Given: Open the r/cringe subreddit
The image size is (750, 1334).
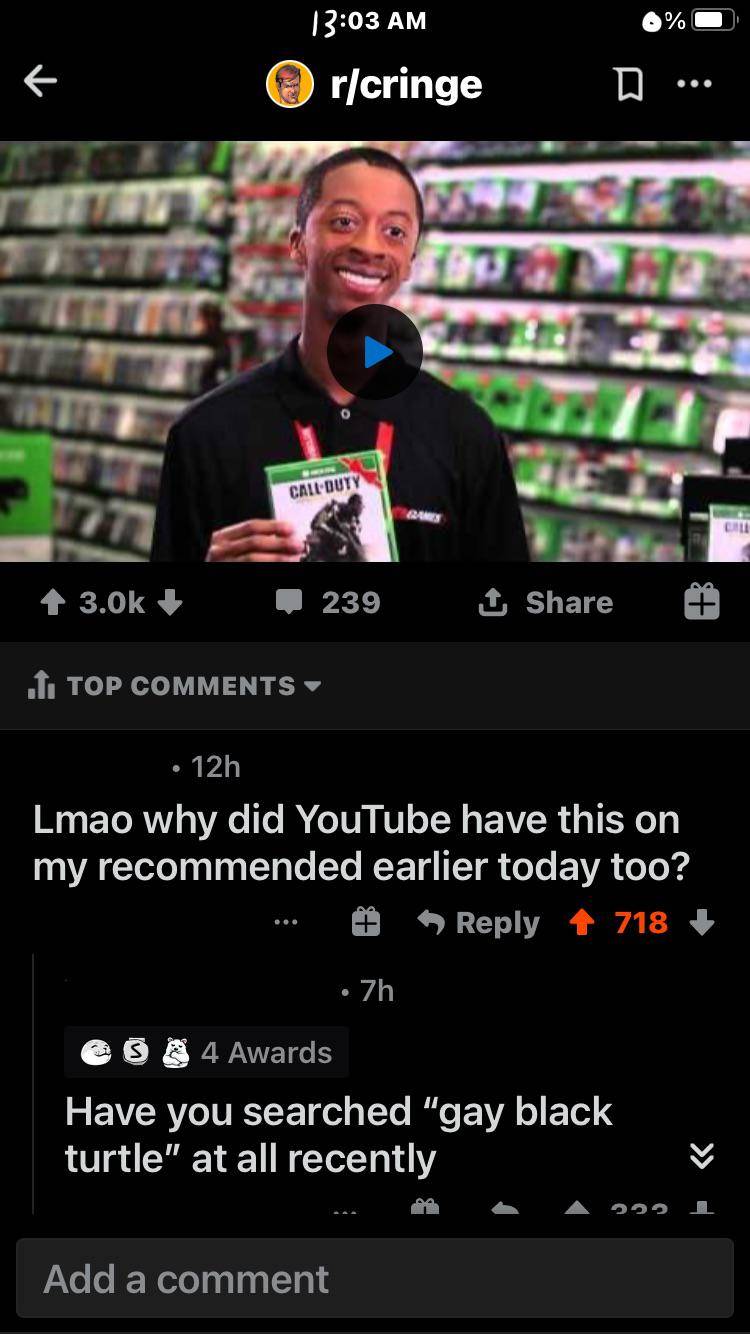Looking at the screenshot, I should coord(374,84).
